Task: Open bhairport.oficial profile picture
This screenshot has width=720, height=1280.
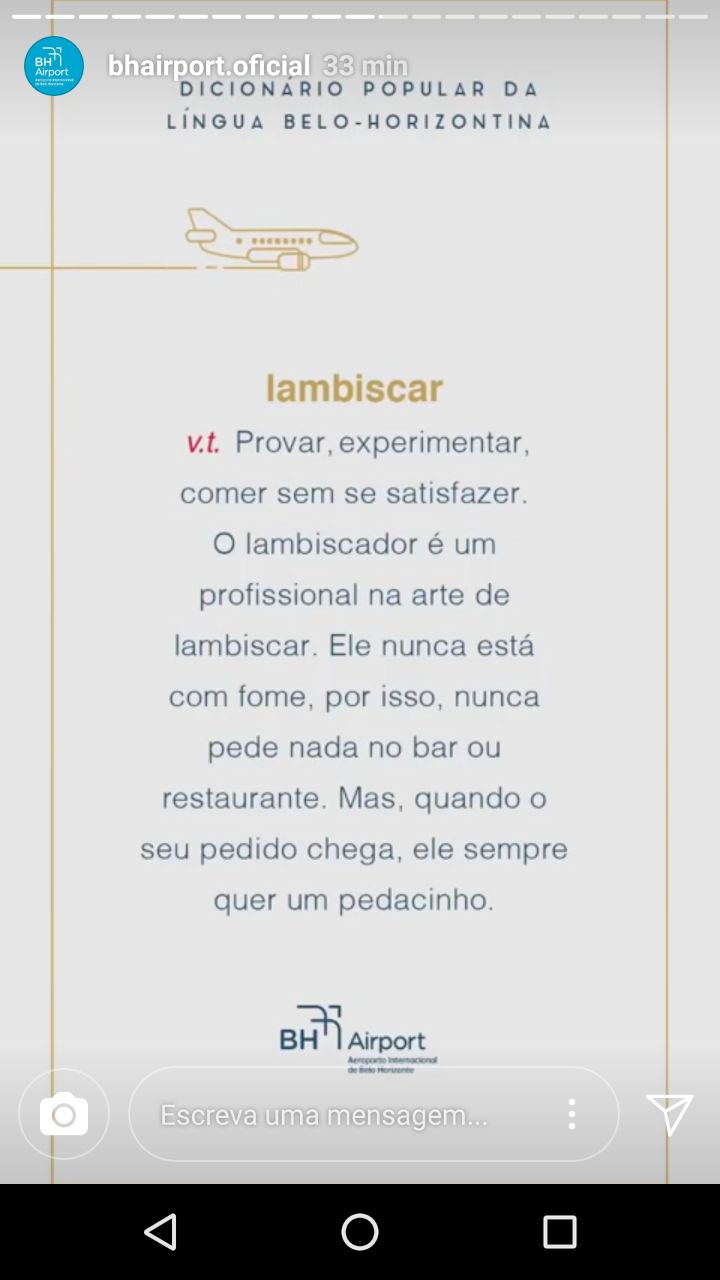Action: (x=54, y=66)
